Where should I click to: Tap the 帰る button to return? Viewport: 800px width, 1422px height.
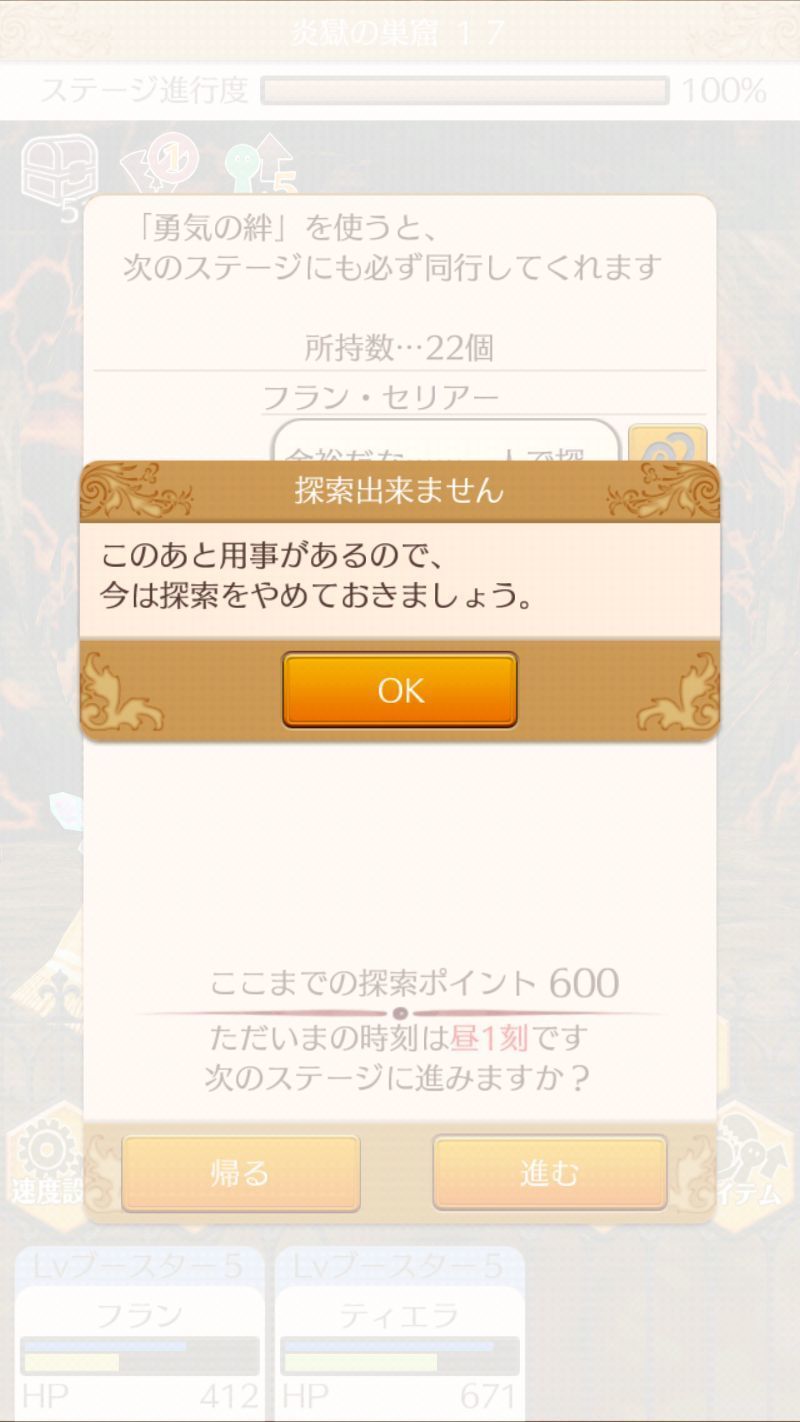tap(240, 1173)
